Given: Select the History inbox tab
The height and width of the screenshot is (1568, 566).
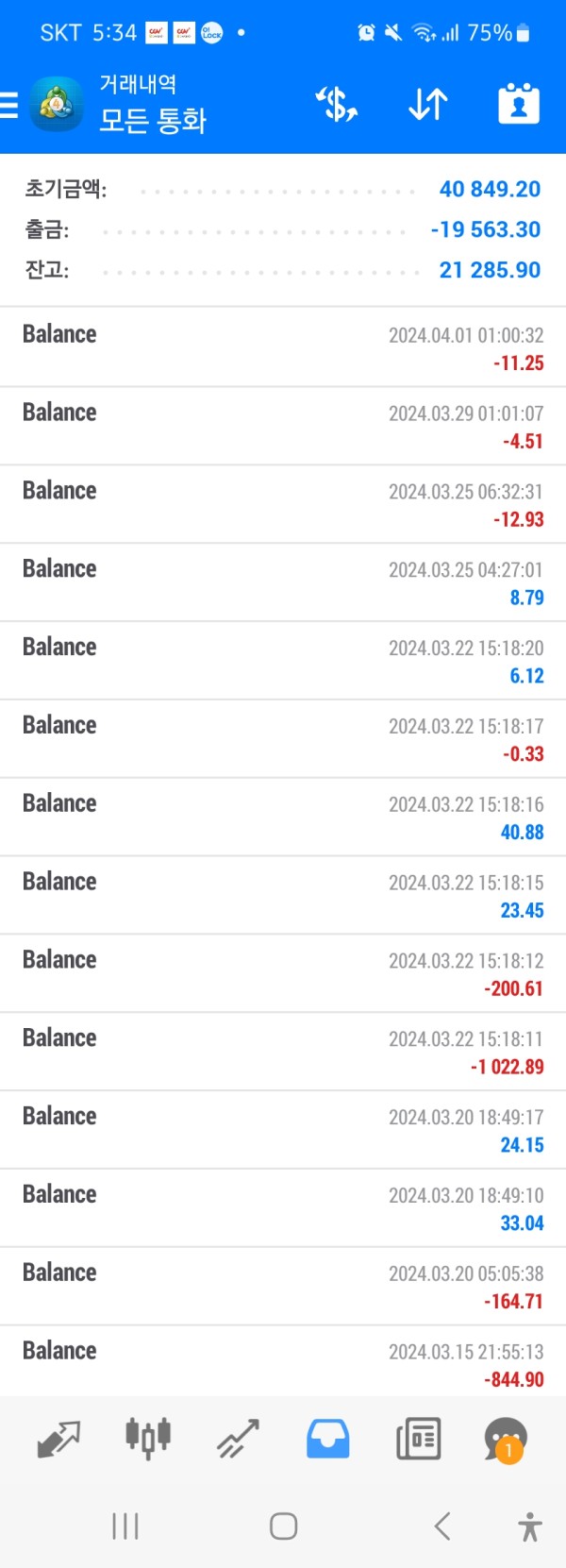Looking at the screenshot, I should click(x=327, y=1439).
